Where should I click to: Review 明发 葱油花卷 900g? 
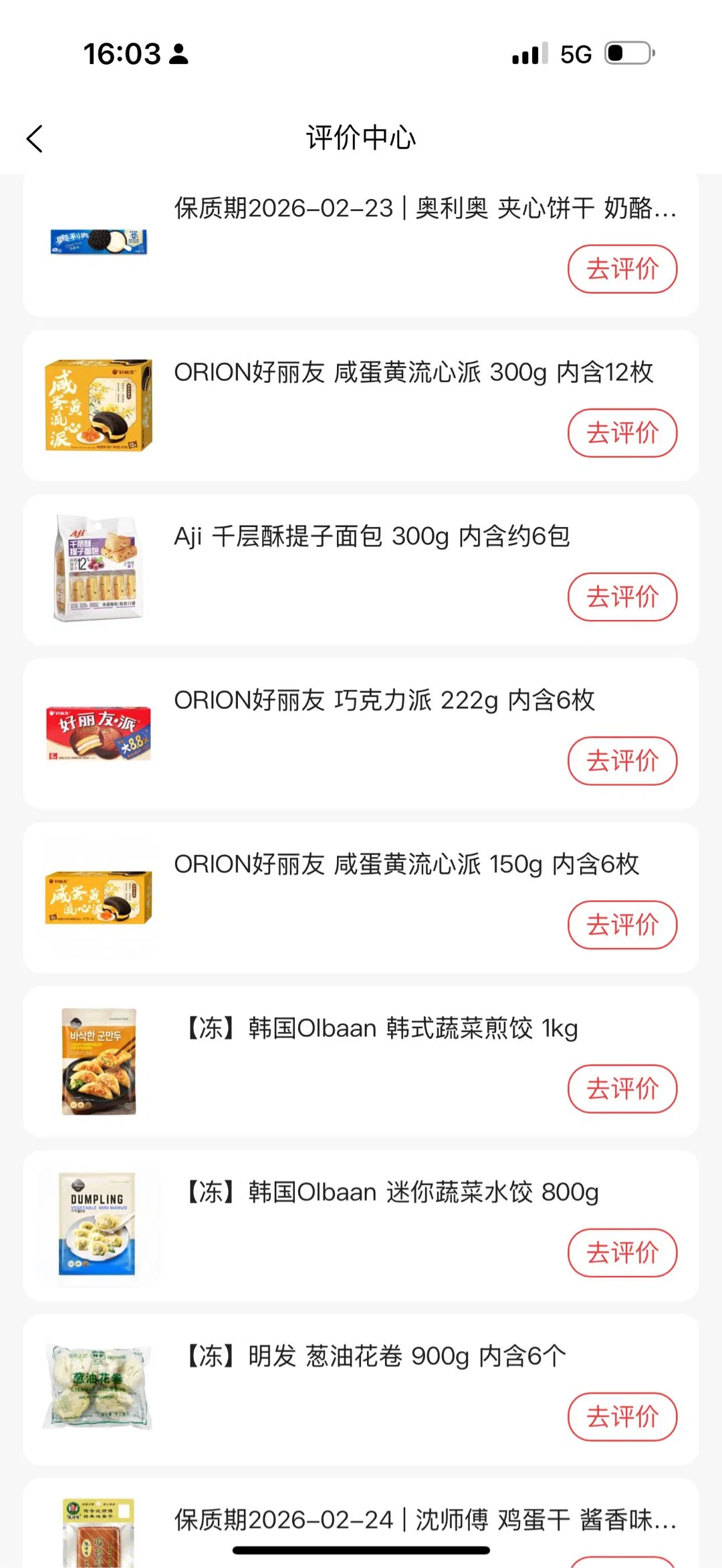(x=622, y=1416)
